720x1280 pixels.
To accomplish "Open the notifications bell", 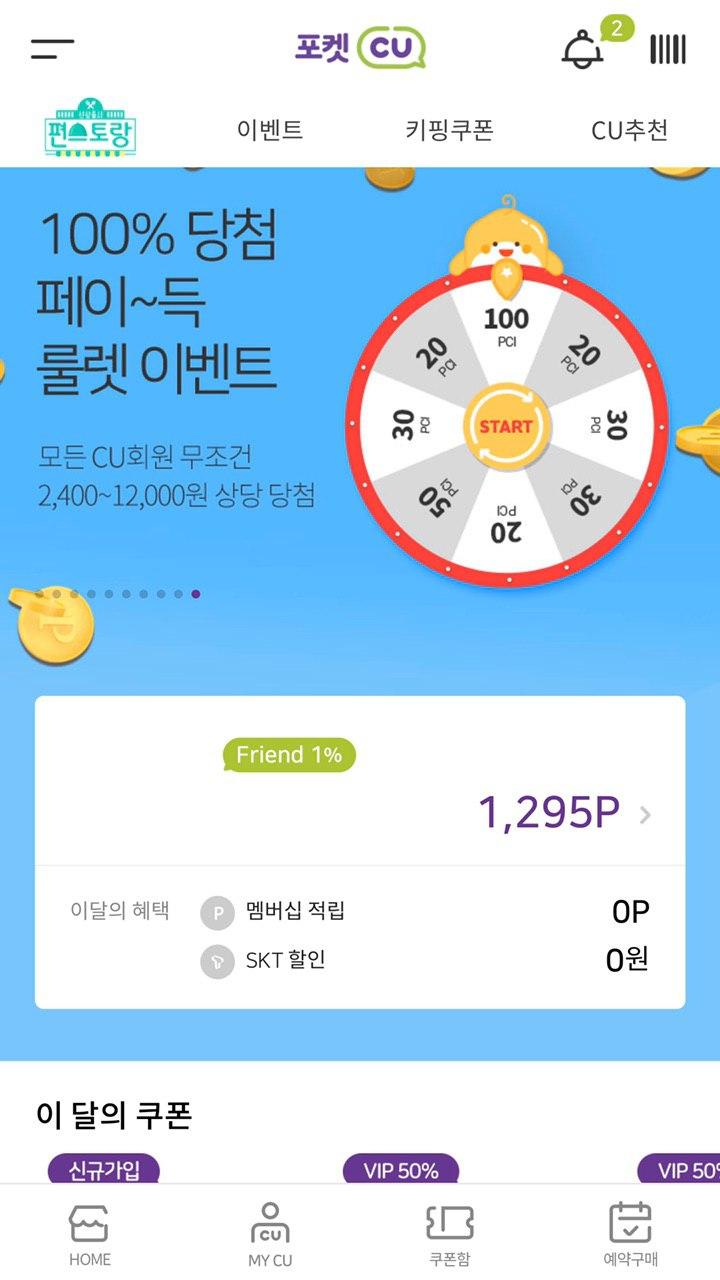I will point(583,49).
